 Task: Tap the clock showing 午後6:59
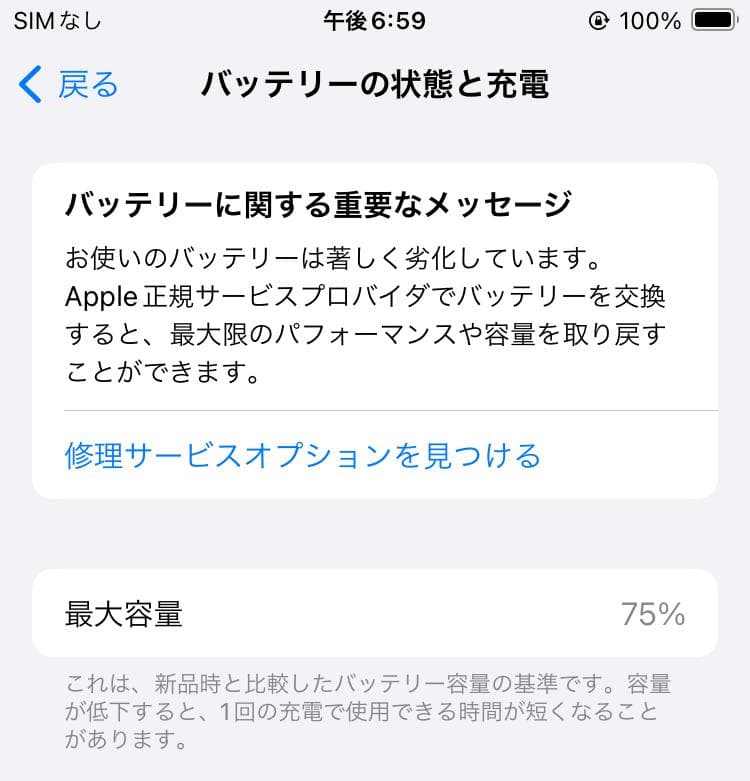click(374, 19)
